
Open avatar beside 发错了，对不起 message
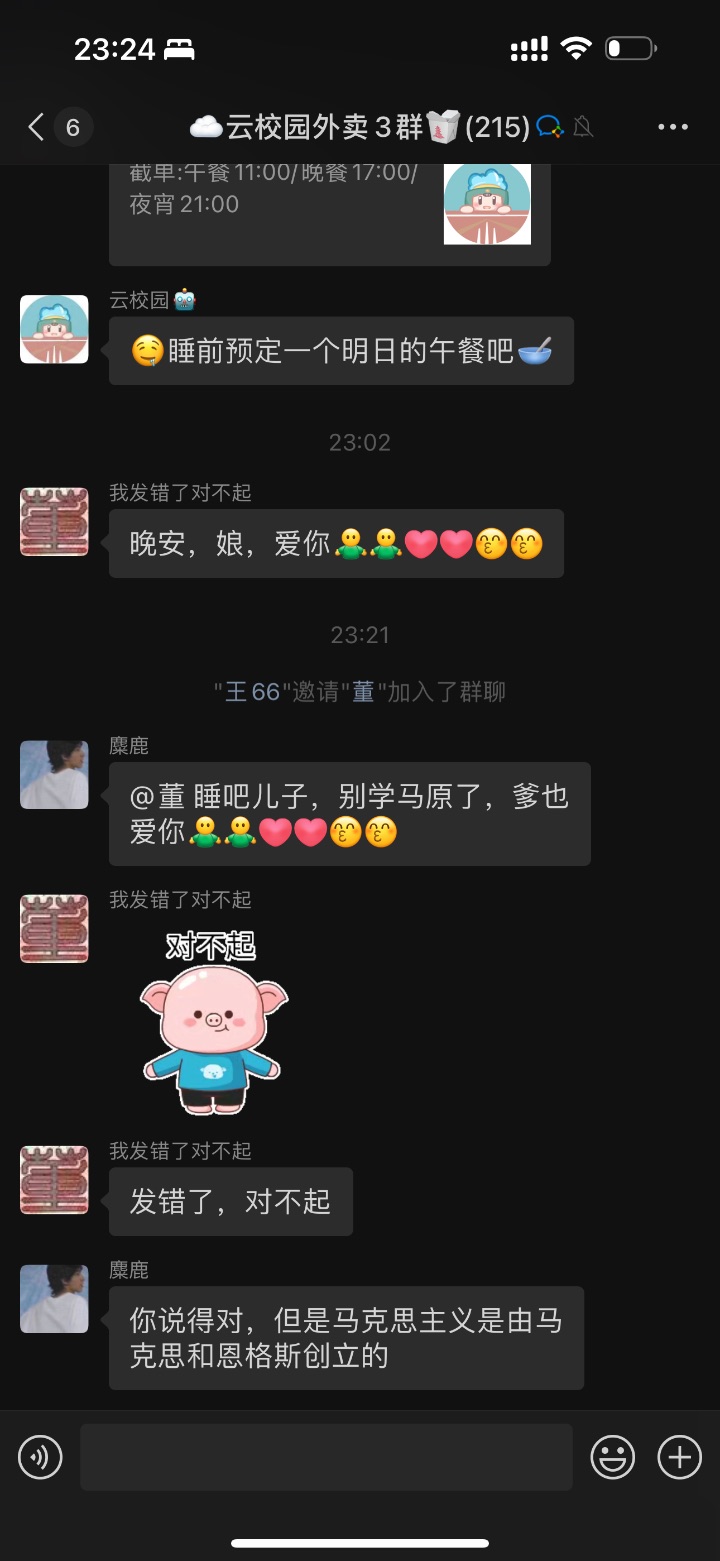54,1179
